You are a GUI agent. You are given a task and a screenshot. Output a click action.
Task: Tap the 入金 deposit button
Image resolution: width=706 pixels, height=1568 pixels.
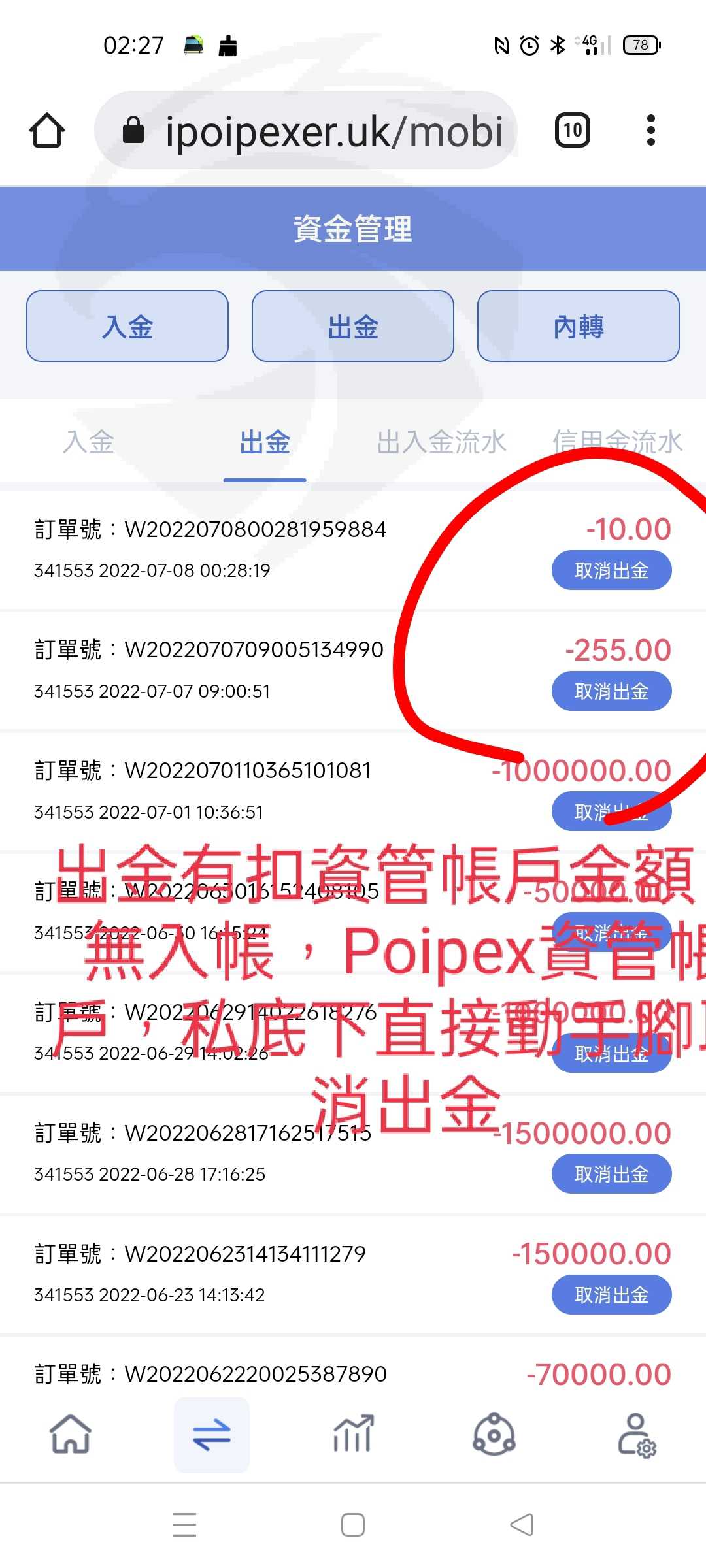pos(127,326)
